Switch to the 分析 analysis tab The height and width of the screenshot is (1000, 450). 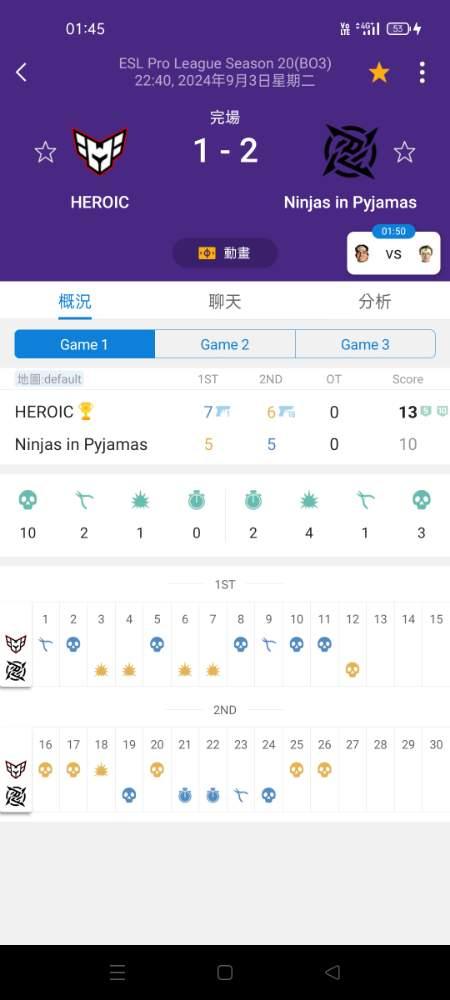[375, 301]
